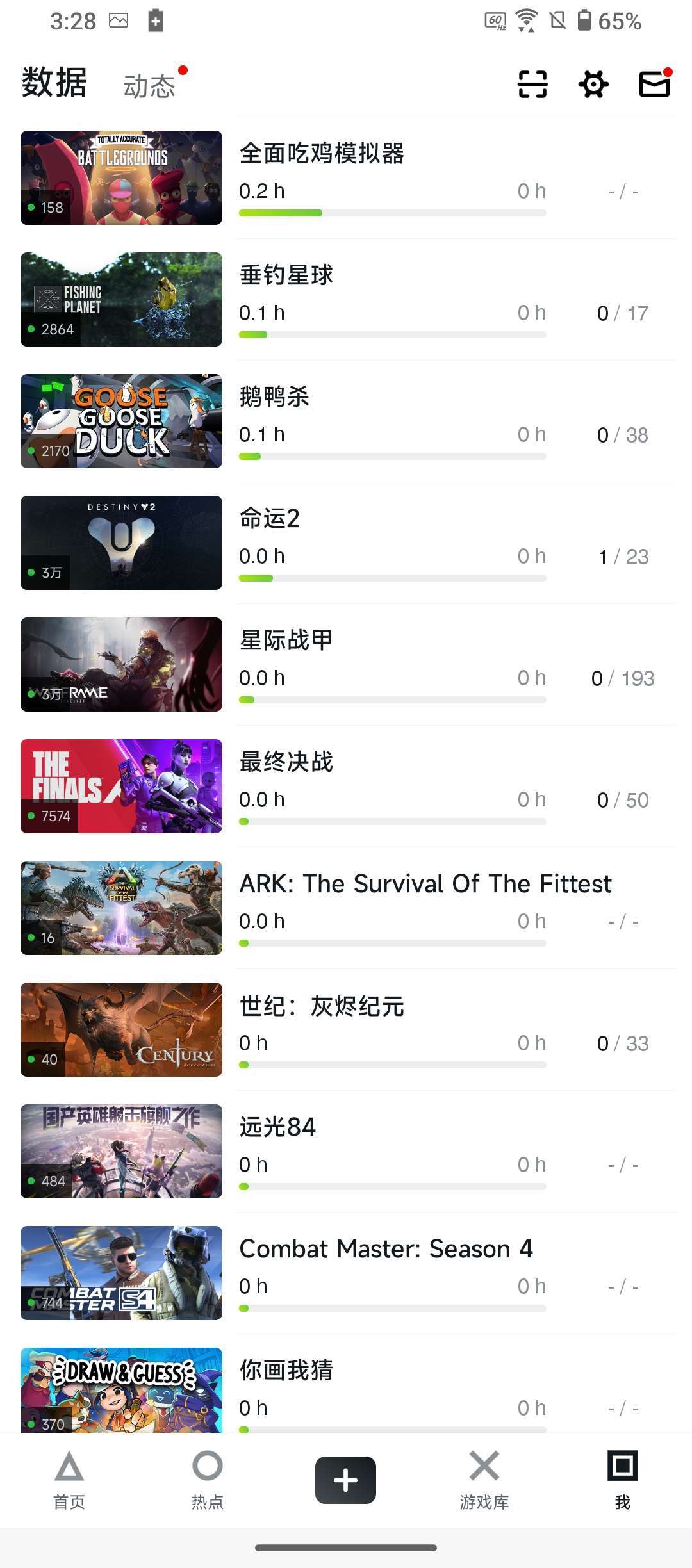Open the message inbox icon

click(654, 85)
